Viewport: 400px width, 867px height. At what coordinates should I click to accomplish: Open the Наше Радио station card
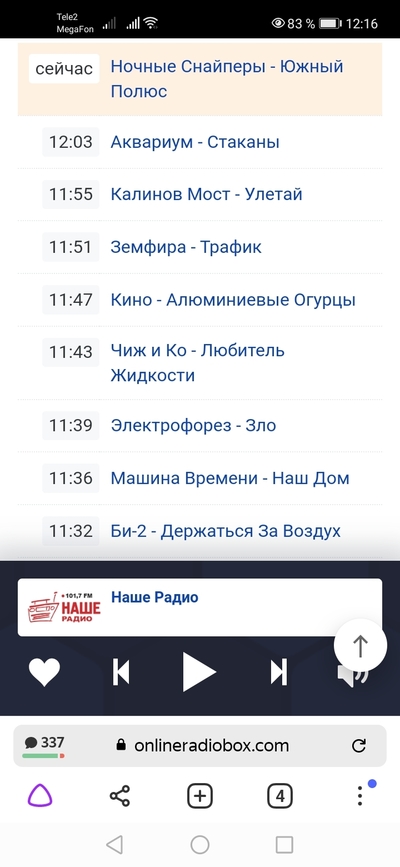[200, 607]
